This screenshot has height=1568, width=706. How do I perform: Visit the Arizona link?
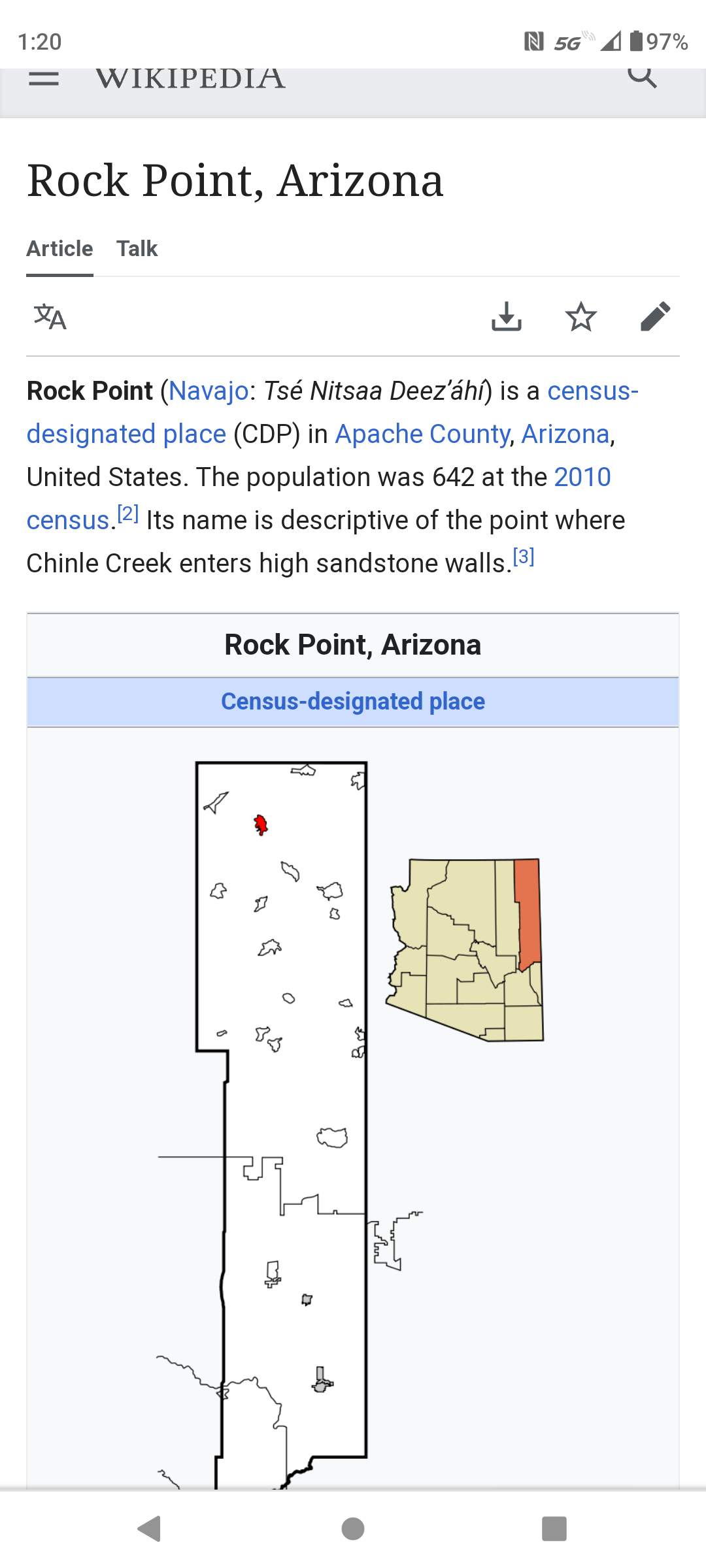tap(565, 434)
